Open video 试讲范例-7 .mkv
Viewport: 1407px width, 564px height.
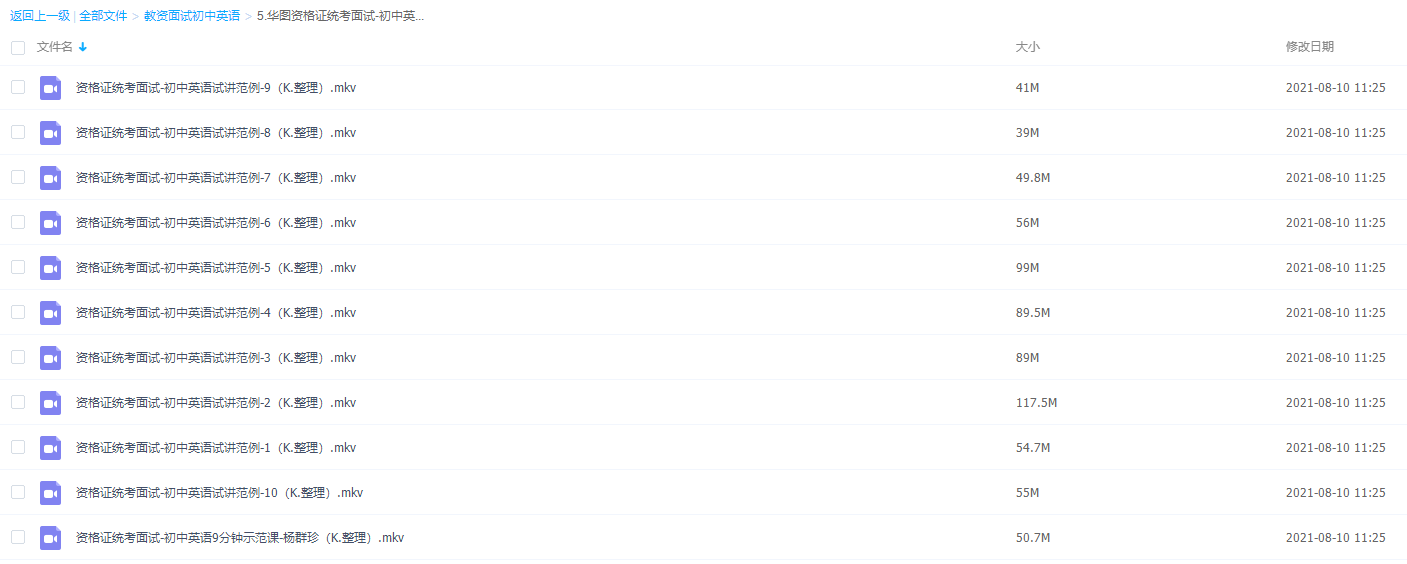tap(215, 178)
